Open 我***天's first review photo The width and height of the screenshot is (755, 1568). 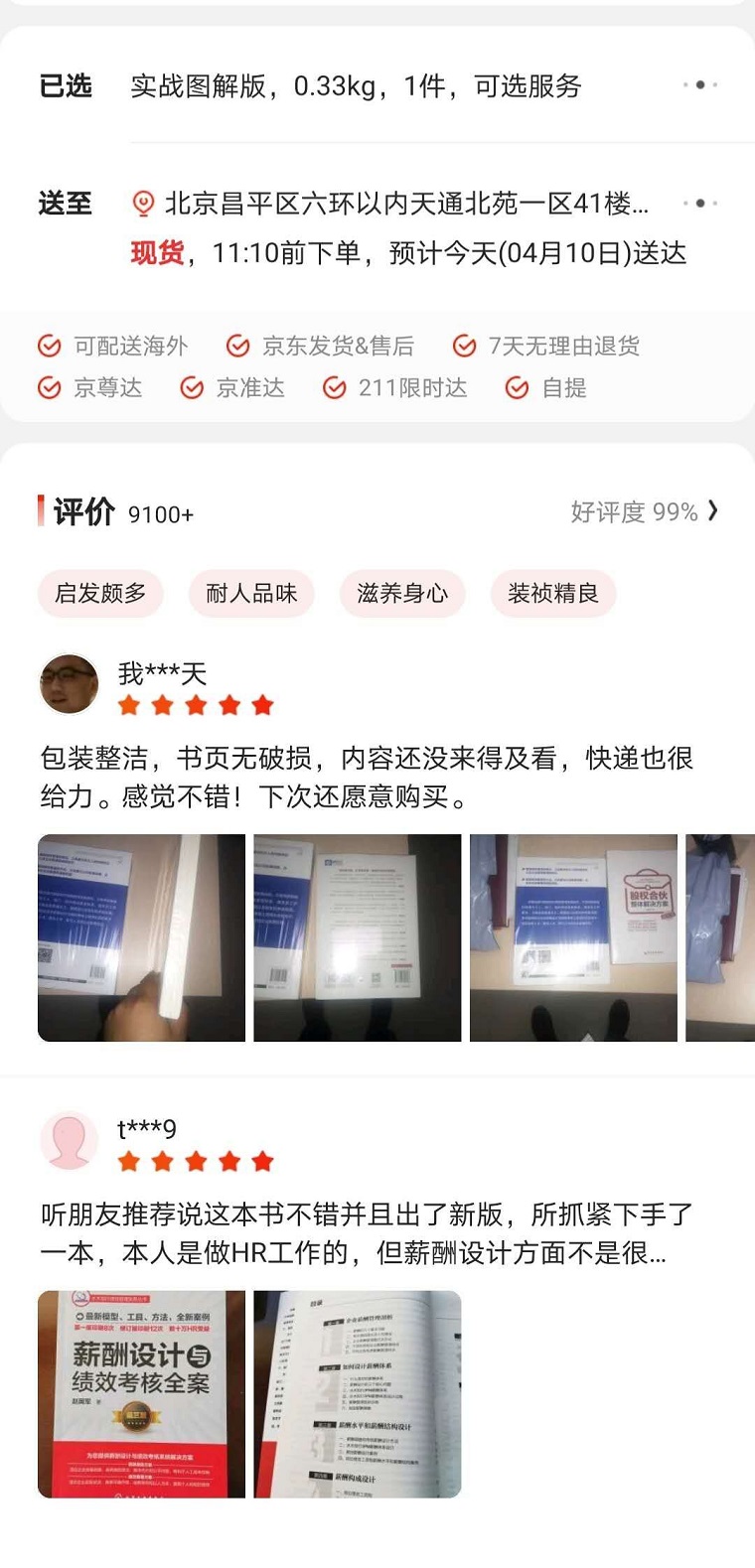141,937
